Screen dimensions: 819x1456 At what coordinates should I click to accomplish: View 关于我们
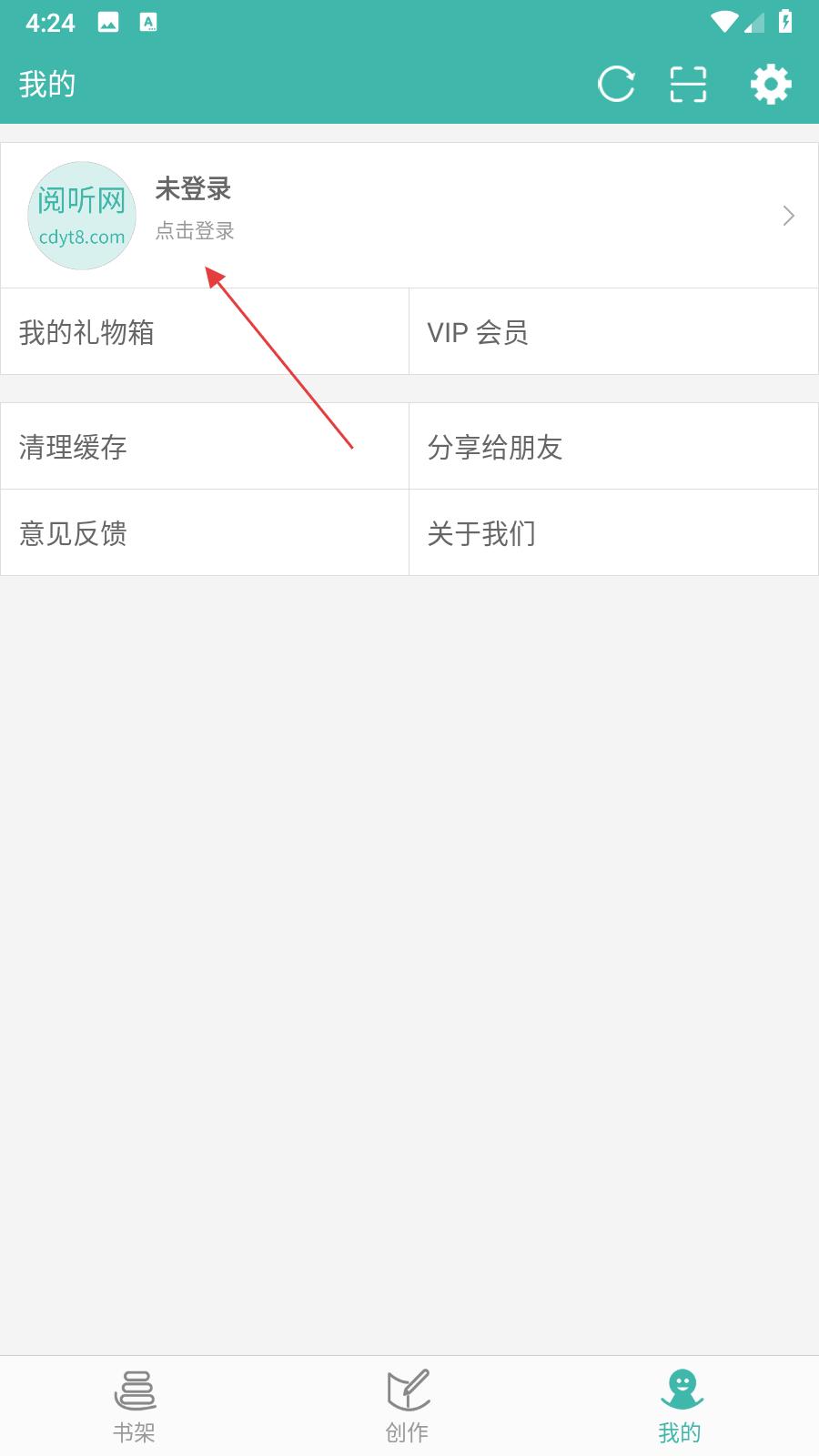click(613, 533)
